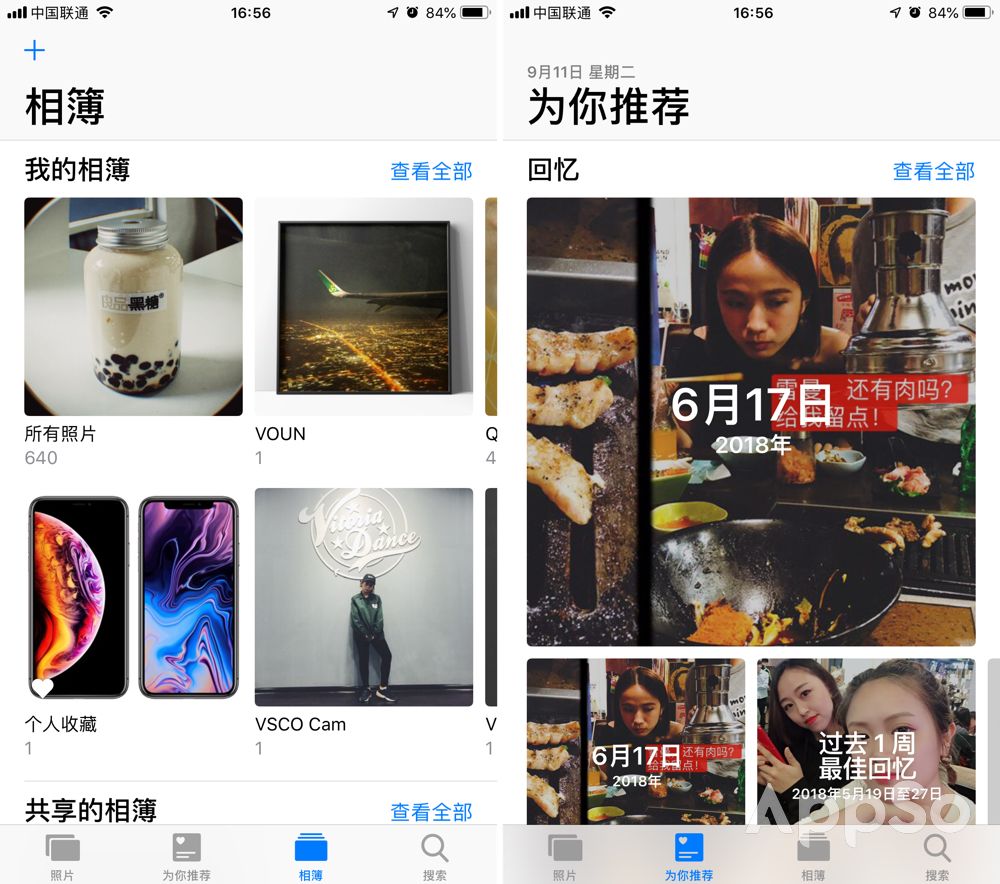The width and height of the screenshot is (1000, 884).
Task: Tap the plus icon to add an album
Action: click(x=35, y=50)
